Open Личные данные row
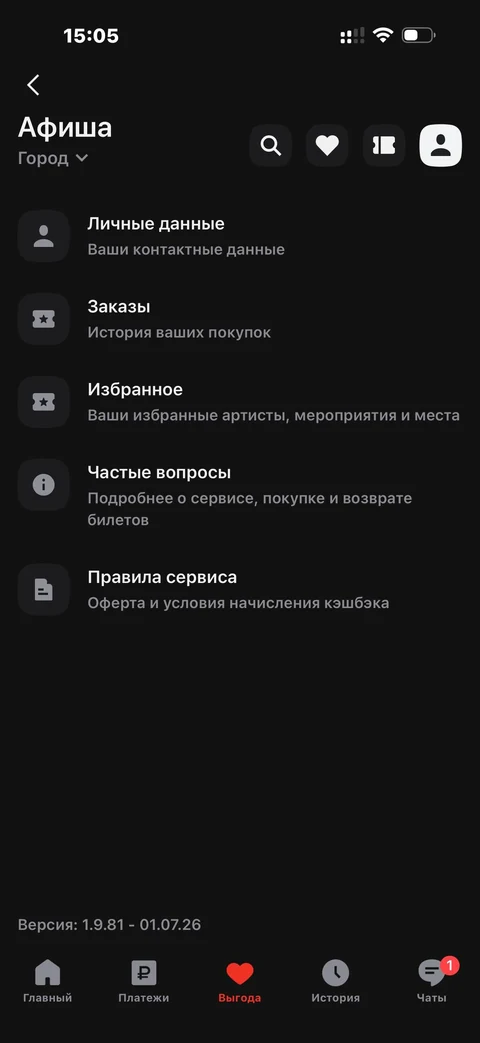Screen dimensions: 480x1043 click(240, 236)
